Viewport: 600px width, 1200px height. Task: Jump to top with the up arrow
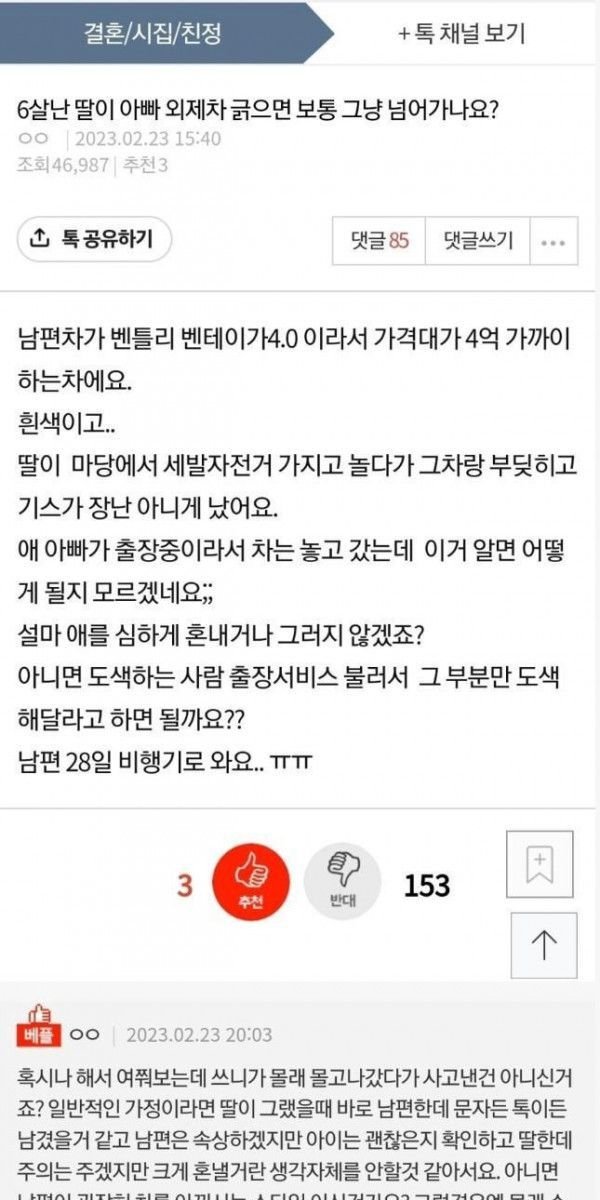click(x=543, y=945)
